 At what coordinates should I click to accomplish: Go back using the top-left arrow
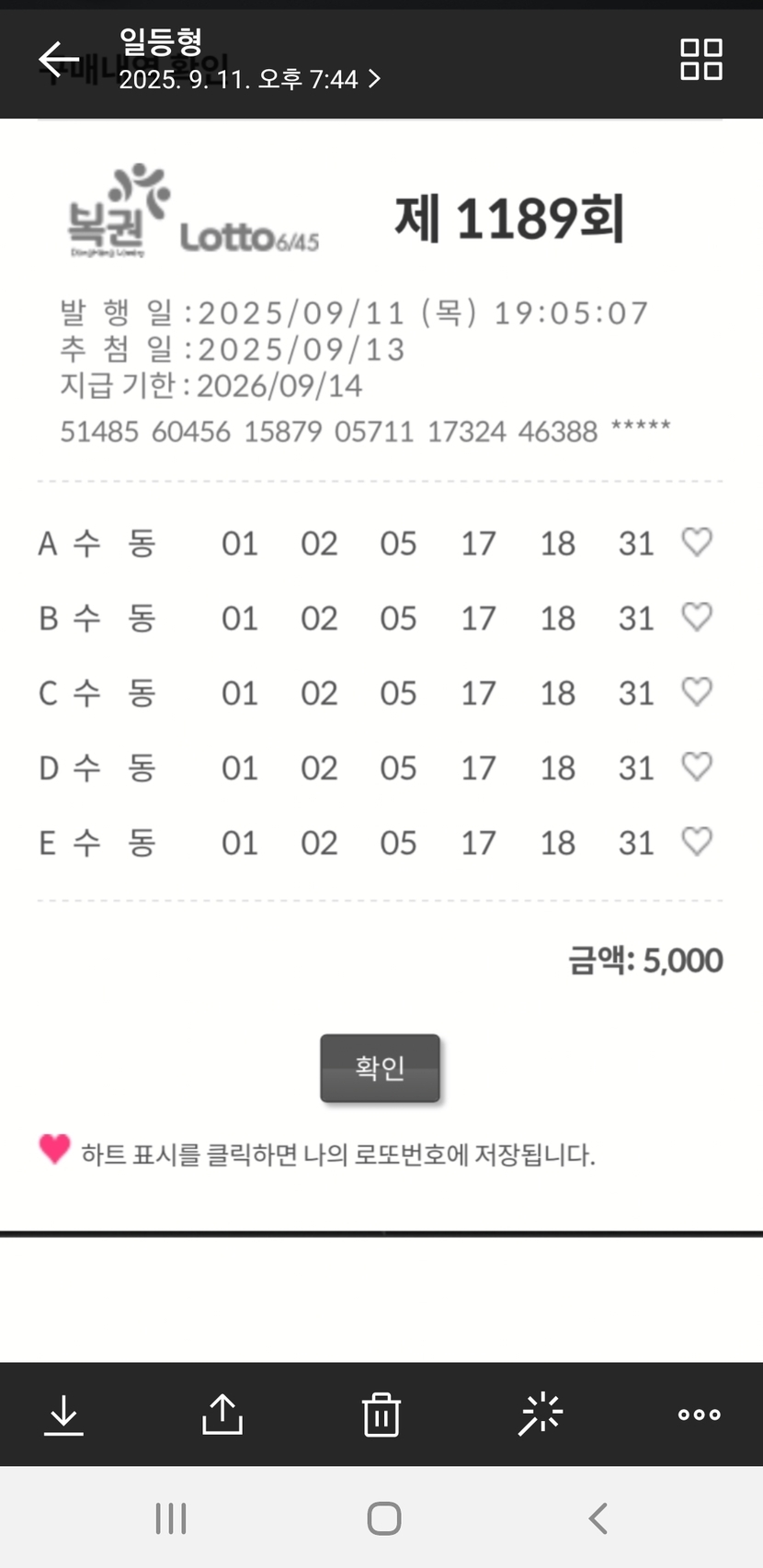pos(59,60)
